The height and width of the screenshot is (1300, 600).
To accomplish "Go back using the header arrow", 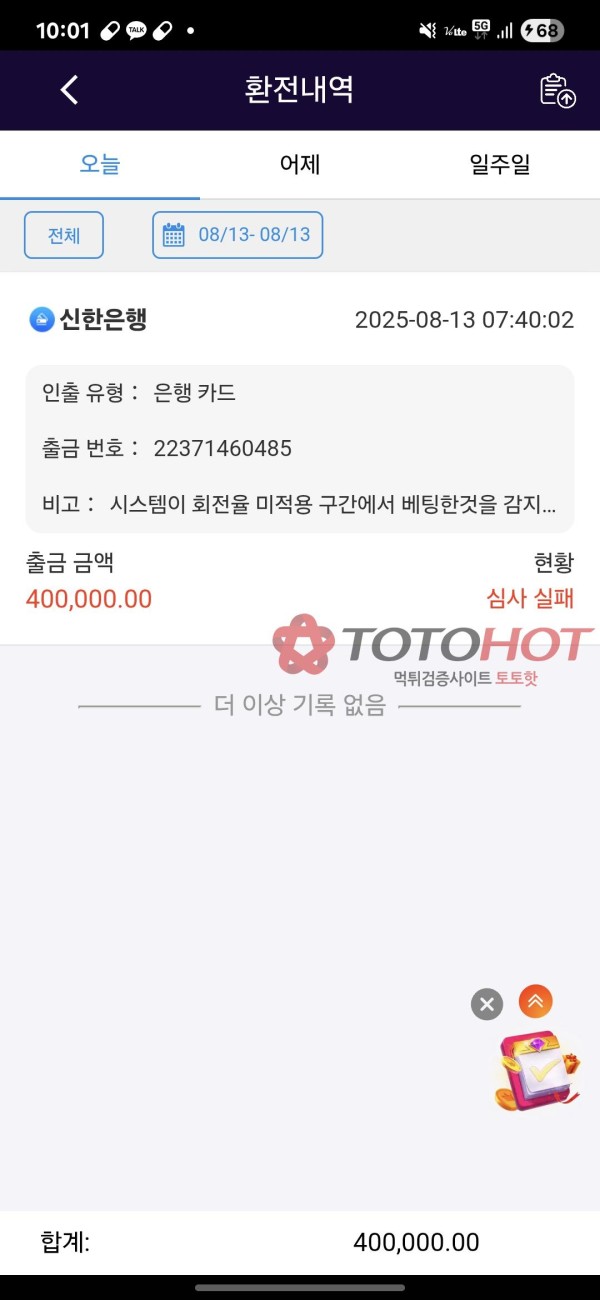I will coord(68,90).
